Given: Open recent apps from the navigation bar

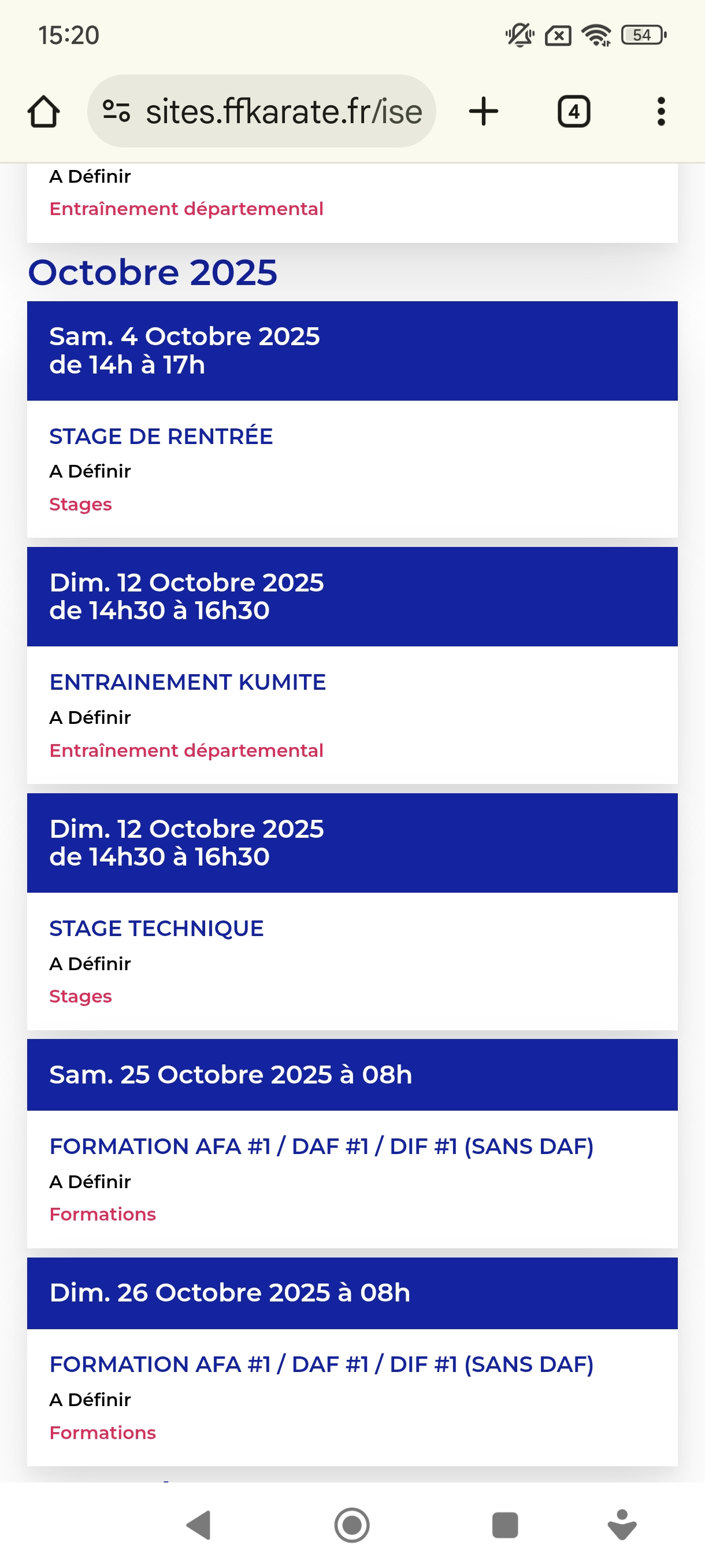Looking at the screenshot, I should [x=505, y=1525].
